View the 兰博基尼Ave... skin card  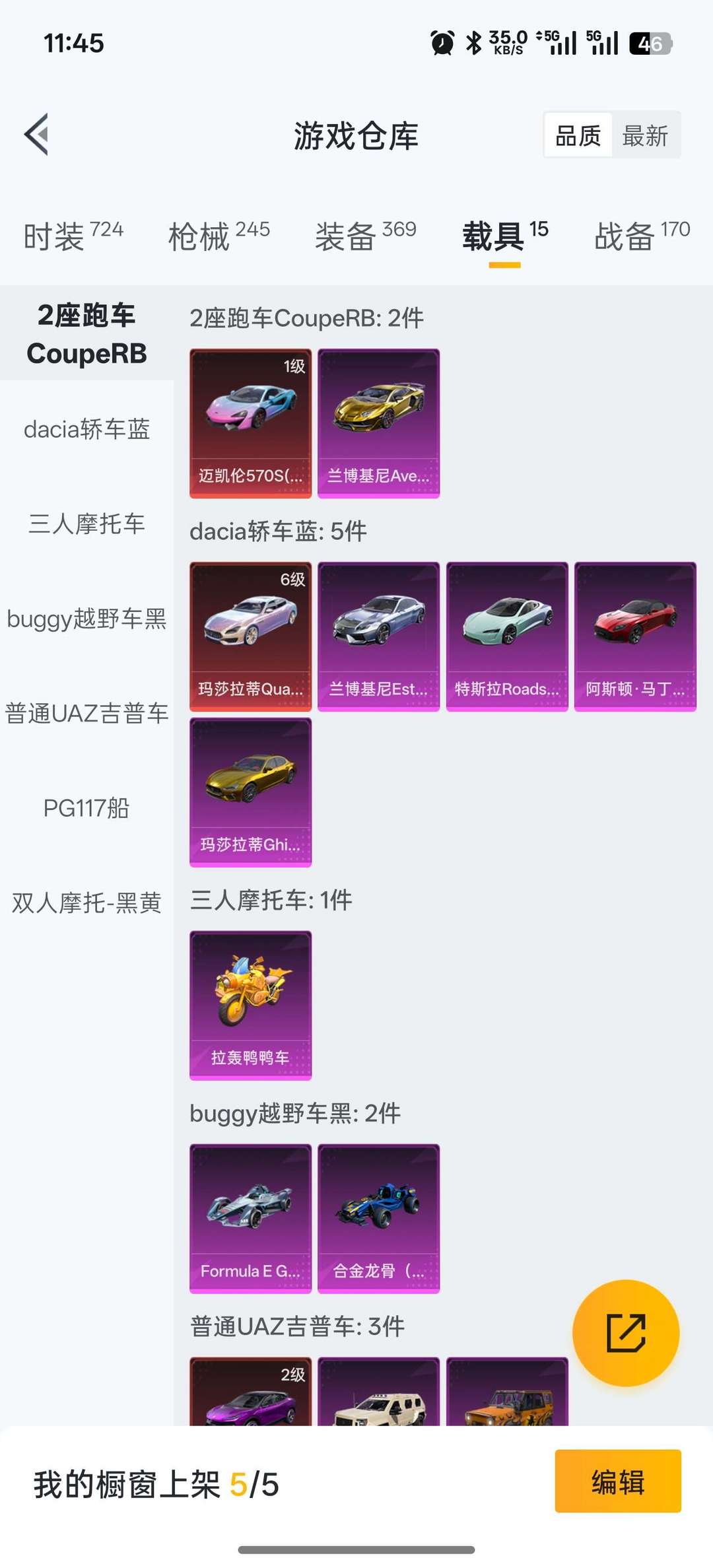click(378, 423)
